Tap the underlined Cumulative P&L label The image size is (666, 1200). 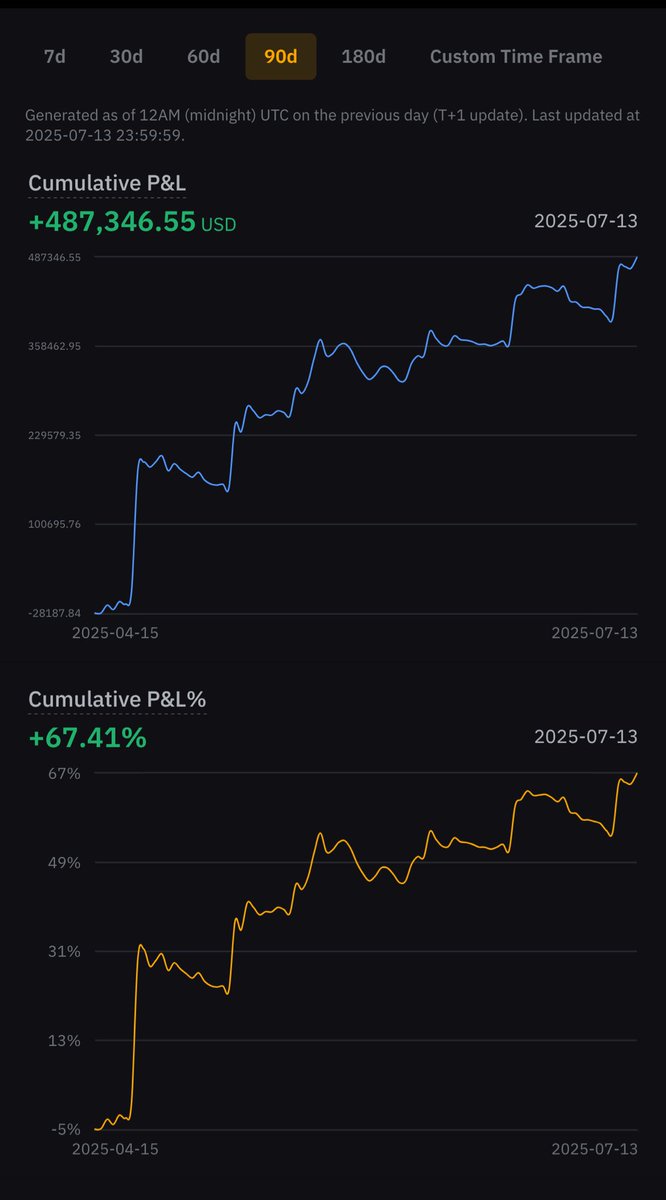point(107,184)
